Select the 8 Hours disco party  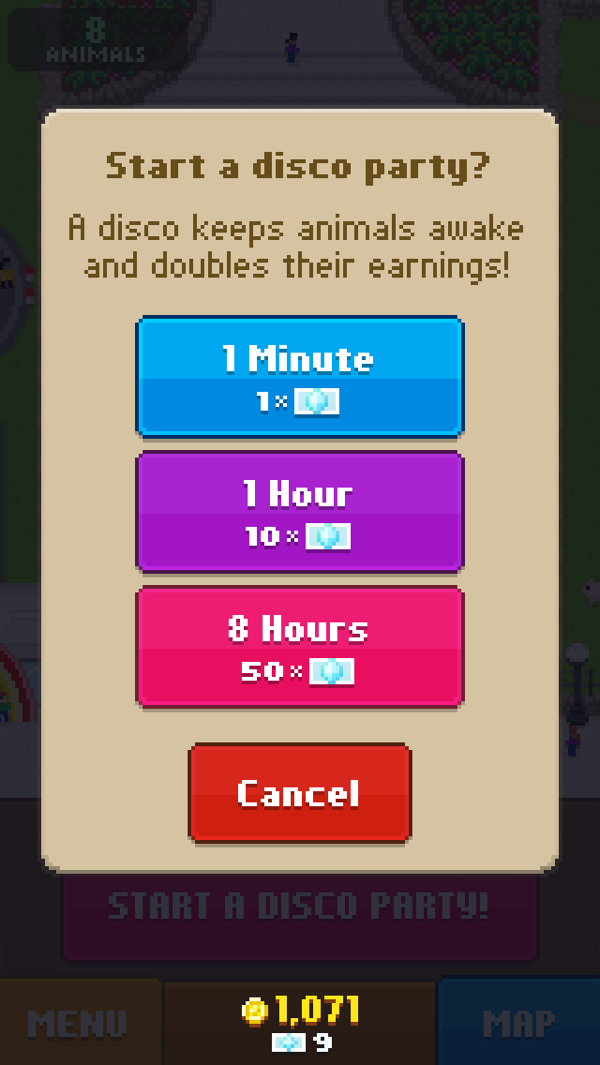[299, 647]
